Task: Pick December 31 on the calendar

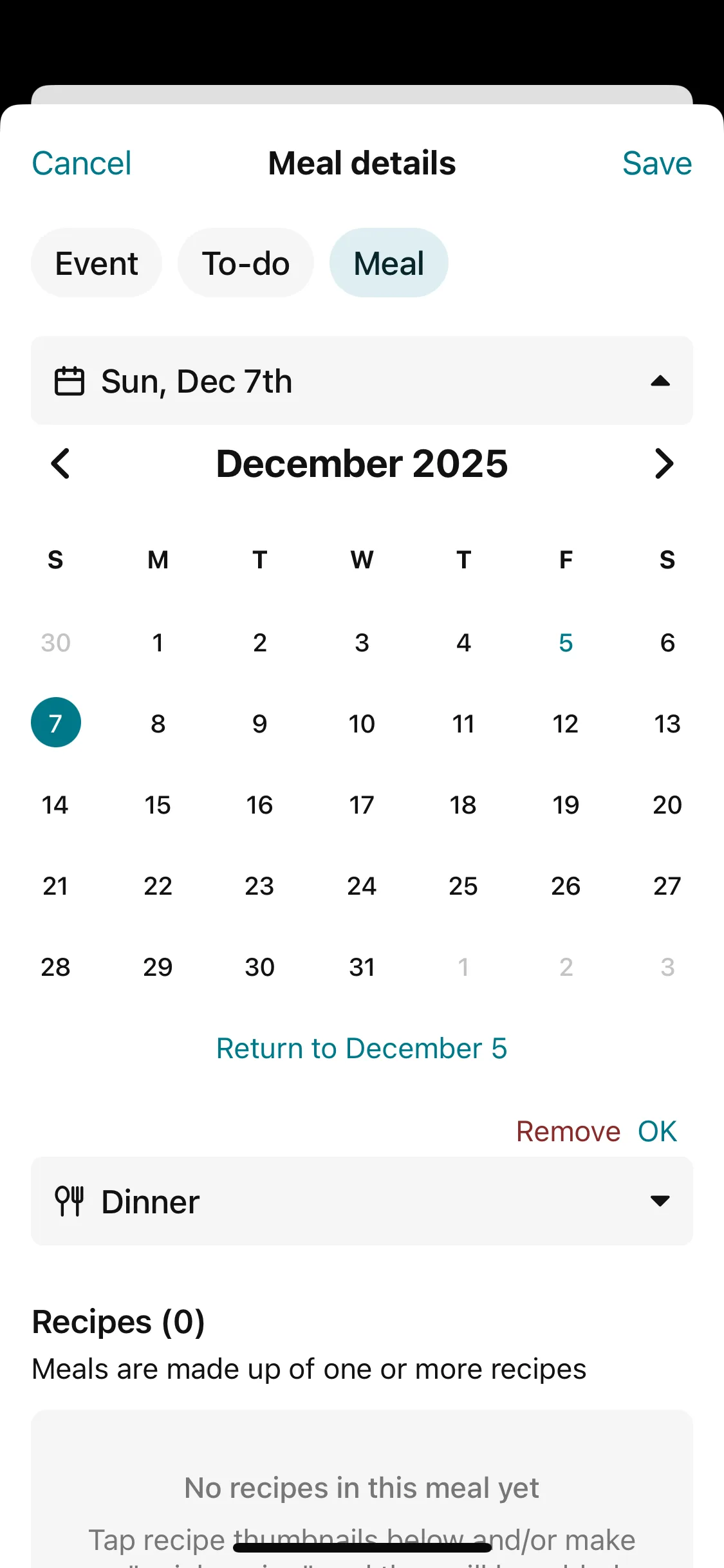Action: pos(362,967)
